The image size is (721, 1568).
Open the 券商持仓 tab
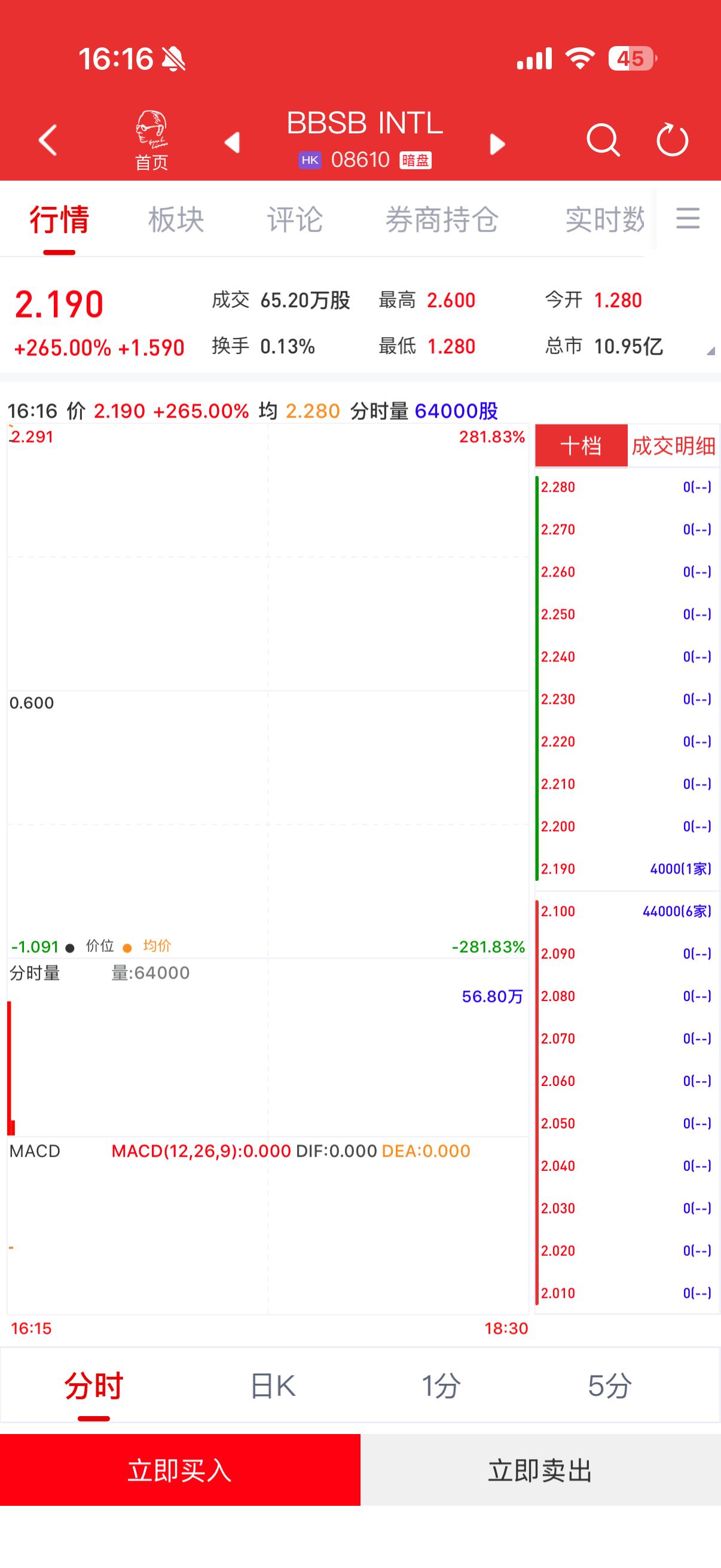[442, 219]
